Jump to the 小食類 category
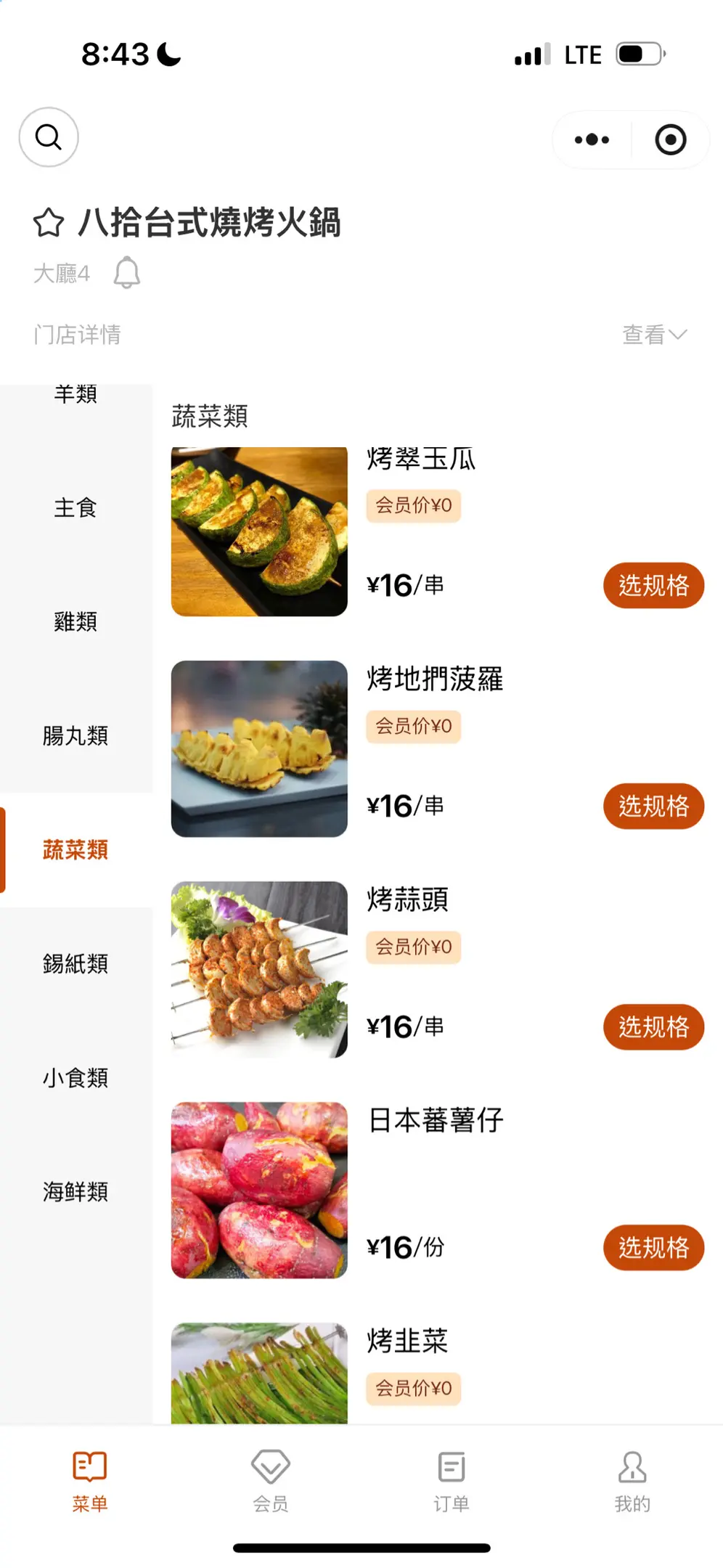Screen dimensions: 723x1568 pyautogui.click(x=75, y=1077)
